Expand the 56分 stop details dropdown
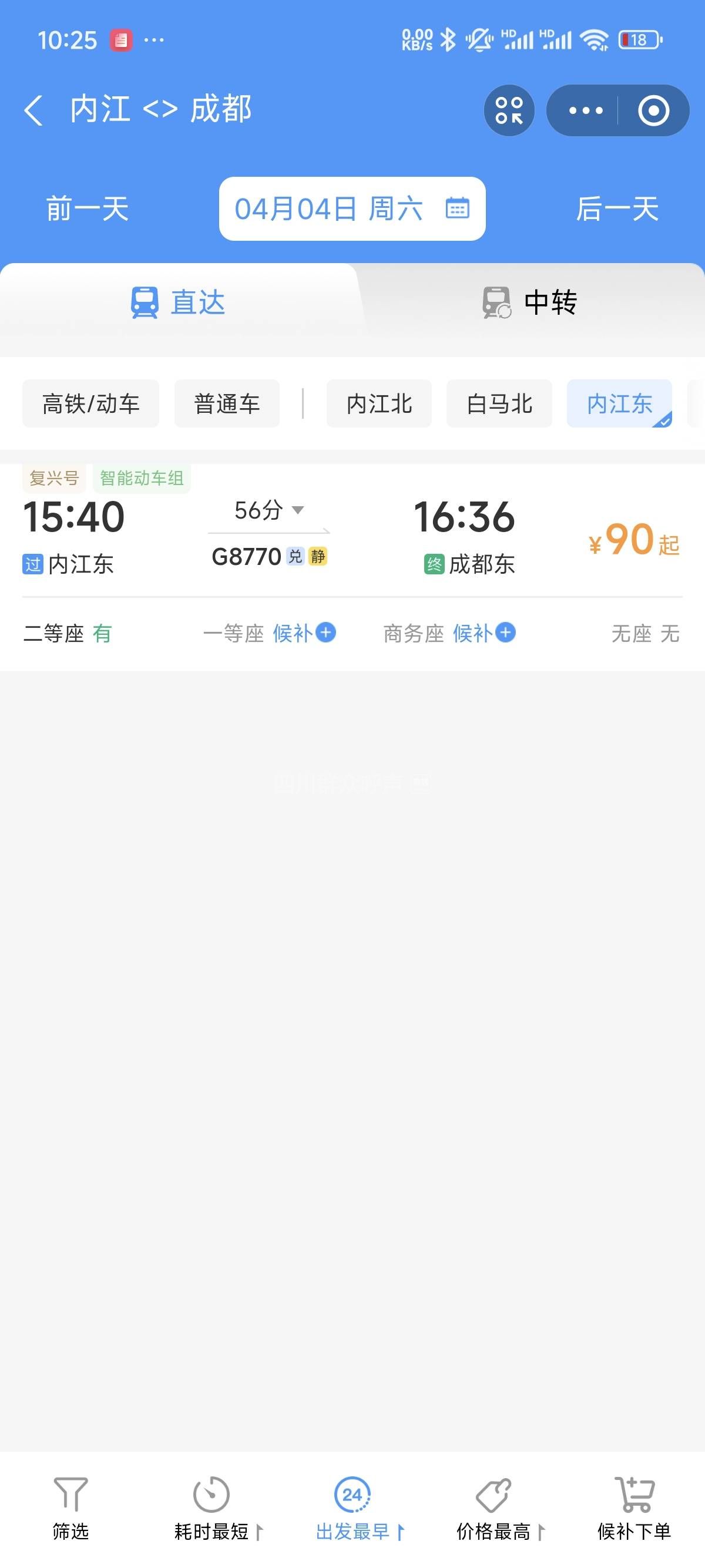Image resolution: width=705 pixels, height=1568 pixels. click(269, 510)
